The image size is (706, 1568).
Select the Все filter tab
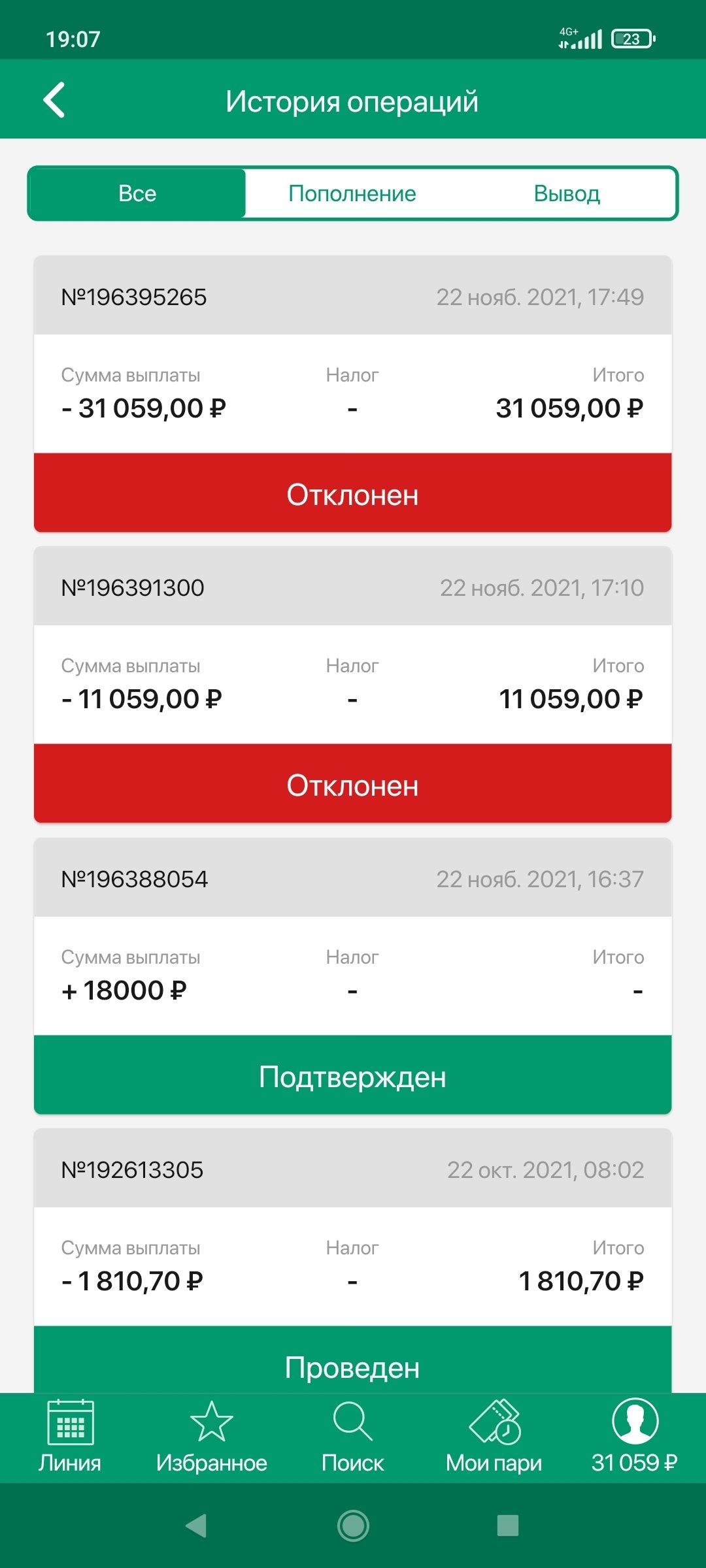[137, 193]
